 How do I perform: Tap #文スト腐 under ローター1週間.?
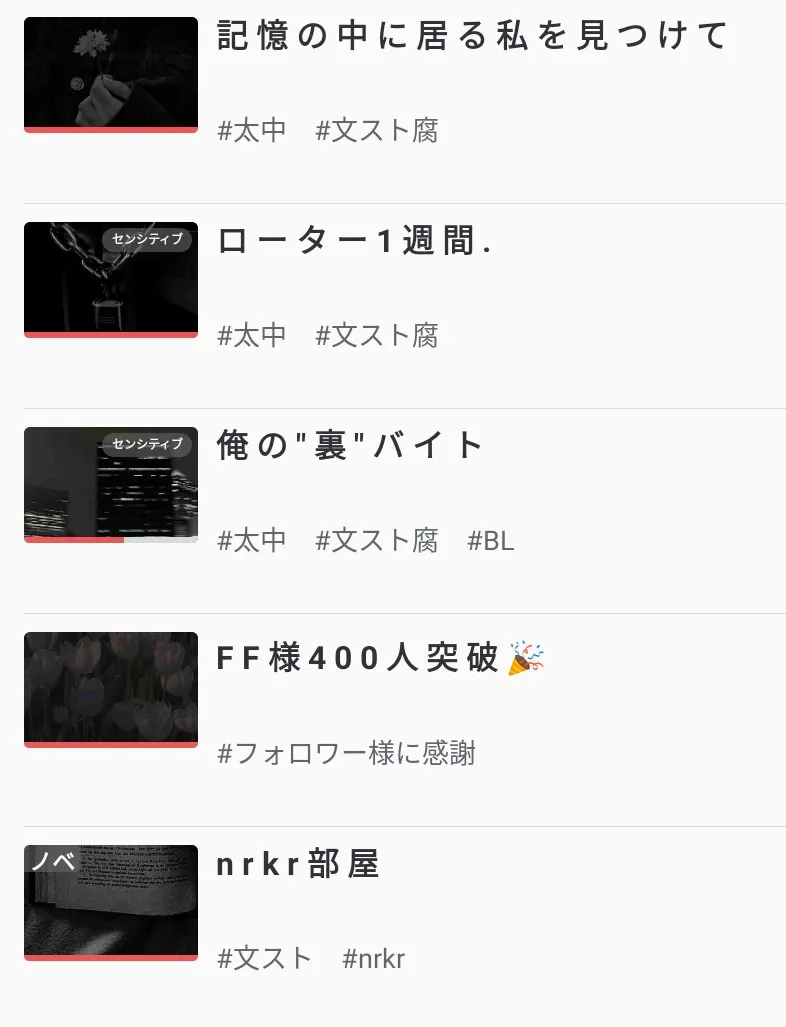click(x=377, y=335)
